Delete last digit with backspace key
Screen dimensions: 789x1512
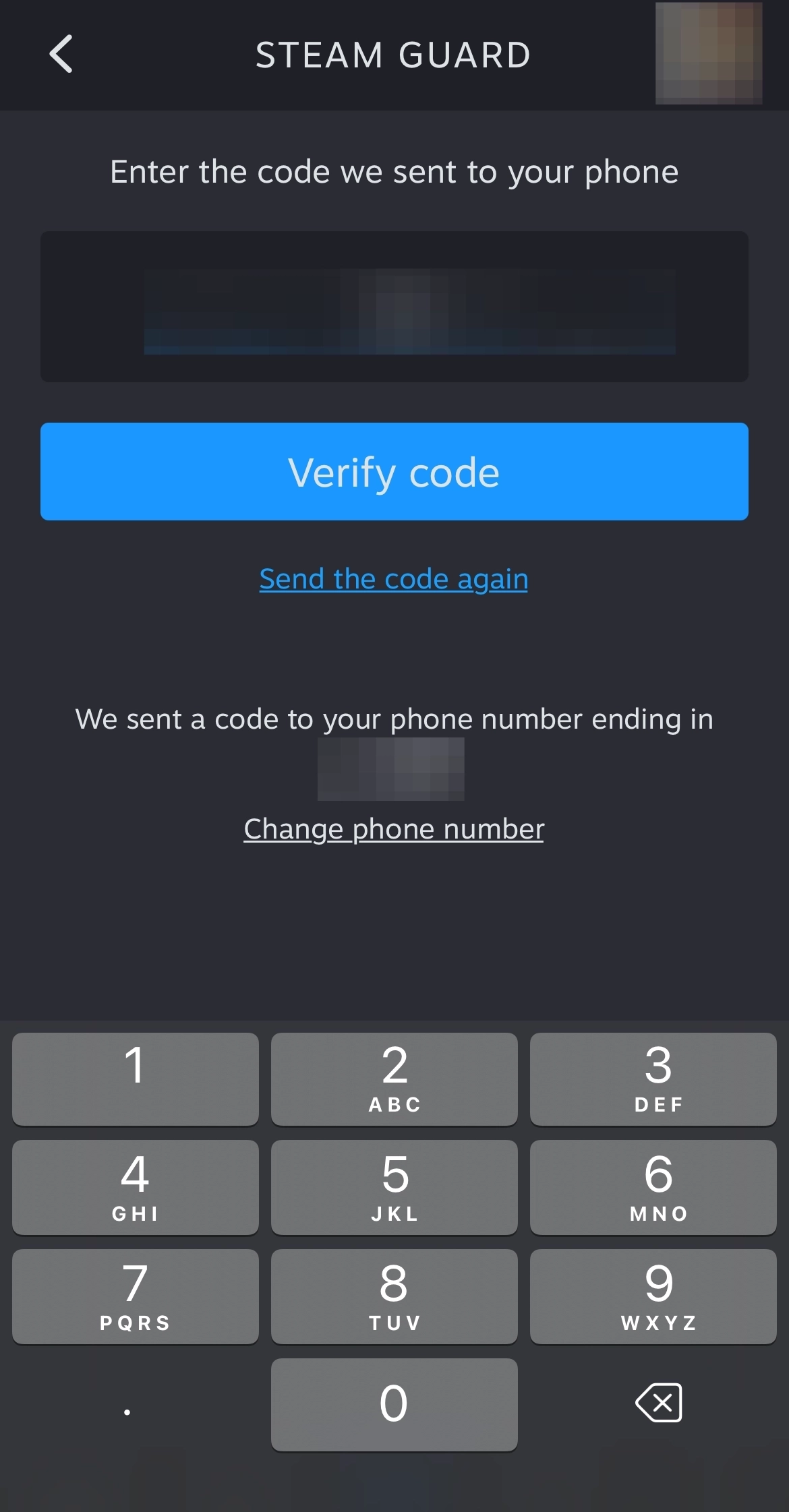[x=658, y=1403]
